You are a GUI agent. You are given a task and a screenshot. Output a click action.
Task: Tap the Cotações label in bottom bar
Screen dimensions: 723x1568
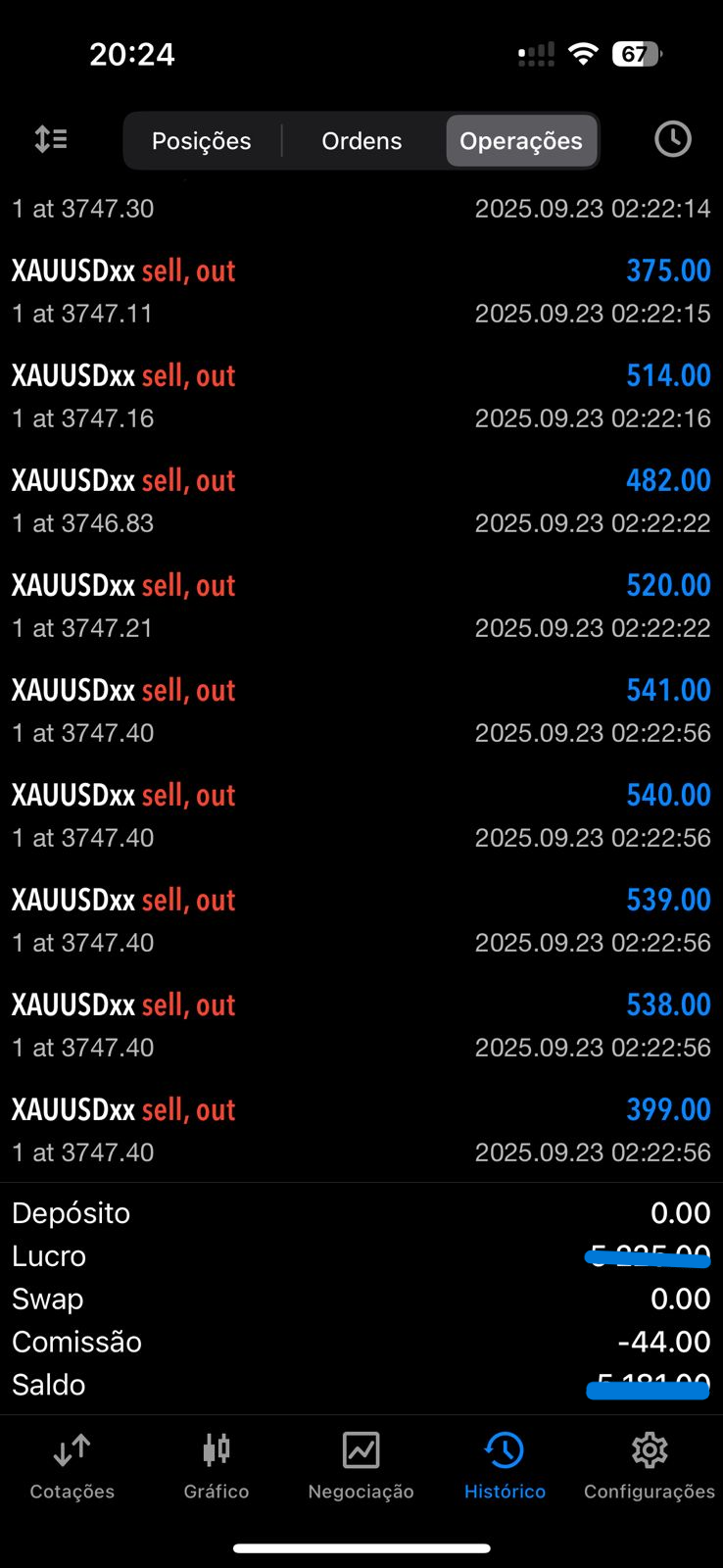coord(71,1492)
